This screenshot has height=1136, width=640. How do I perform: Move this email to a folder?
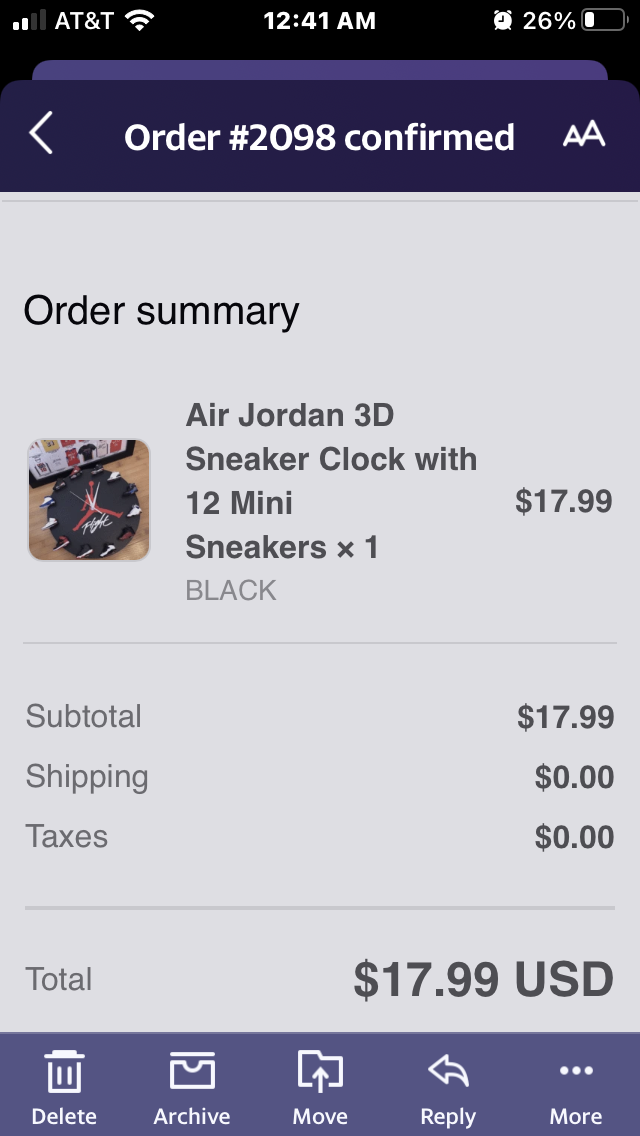(x=320, y=1086)
